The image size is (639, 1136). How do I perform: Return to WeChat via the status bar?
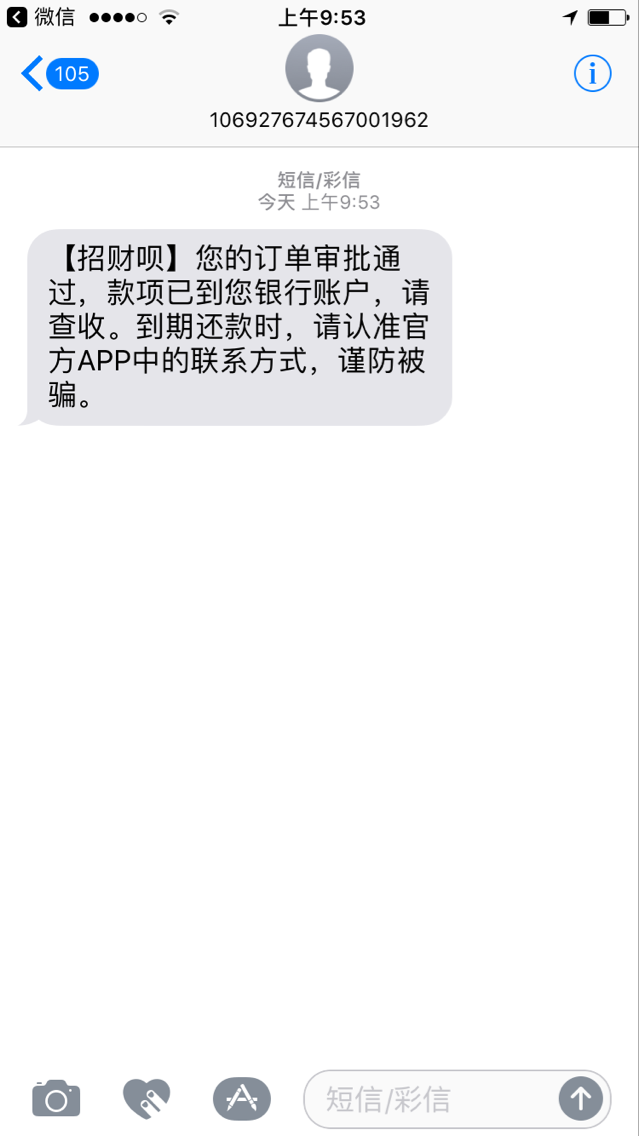(x=41, y=17)
